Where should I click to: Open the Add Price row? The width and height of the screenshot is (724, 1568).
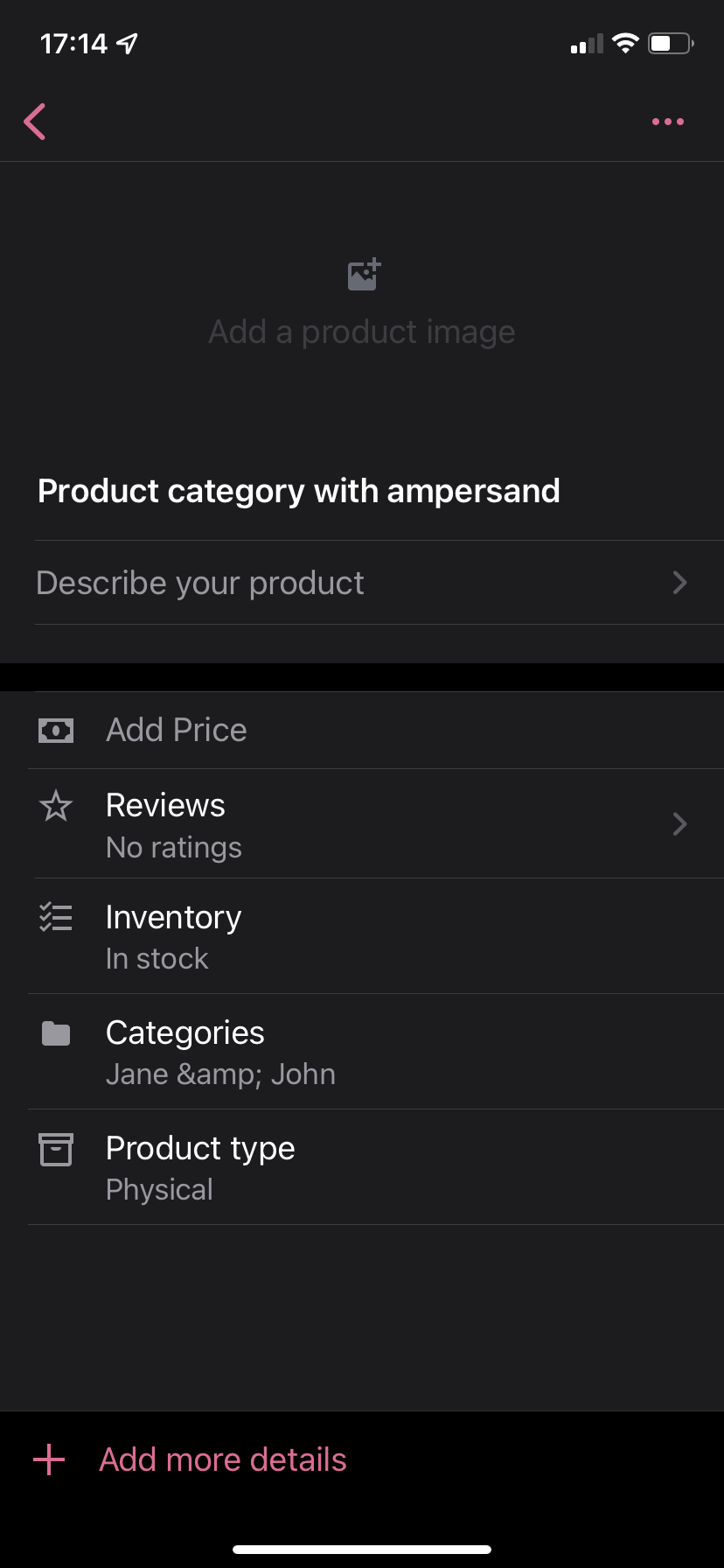click(x=362, y=730)
